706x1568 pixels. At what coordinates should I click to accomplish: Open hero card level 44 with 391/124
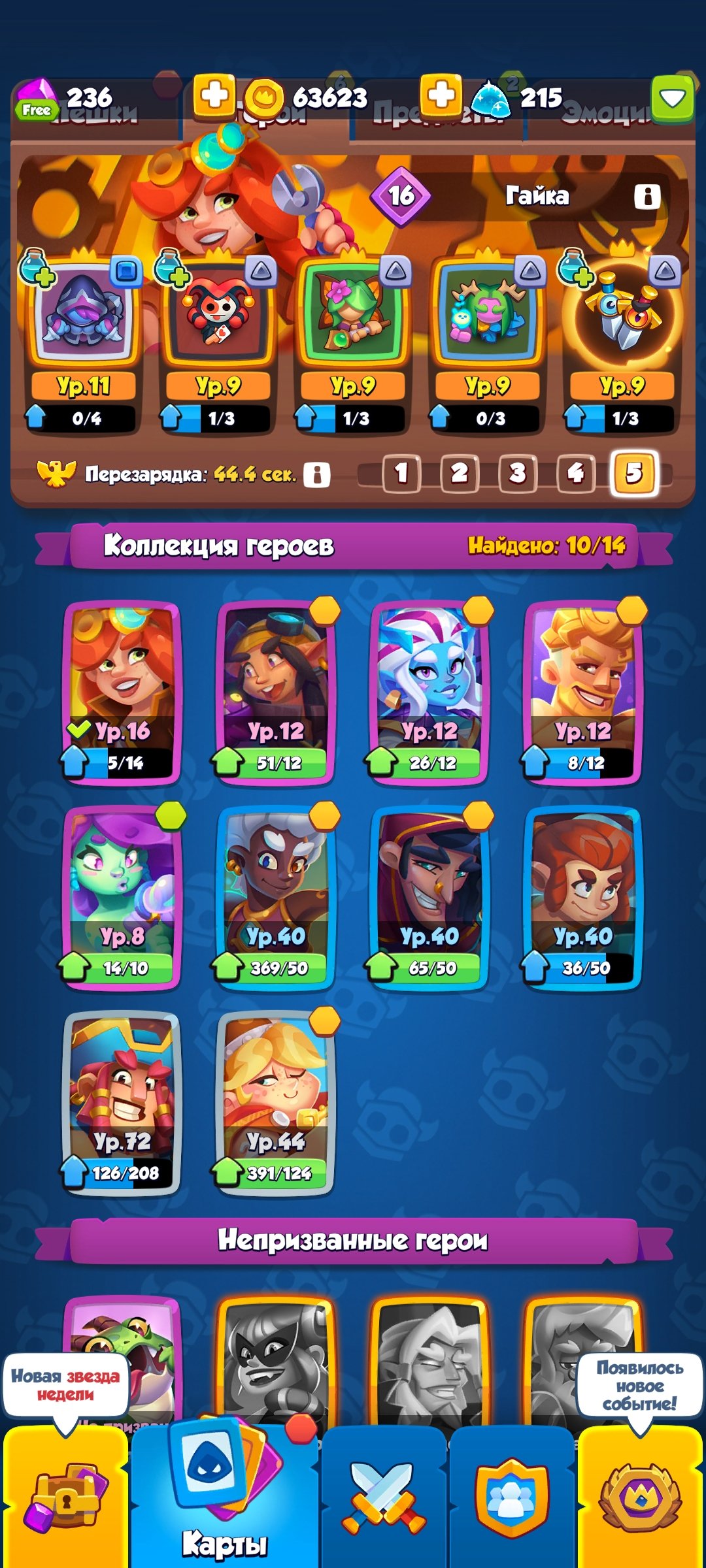[275, 1103]
